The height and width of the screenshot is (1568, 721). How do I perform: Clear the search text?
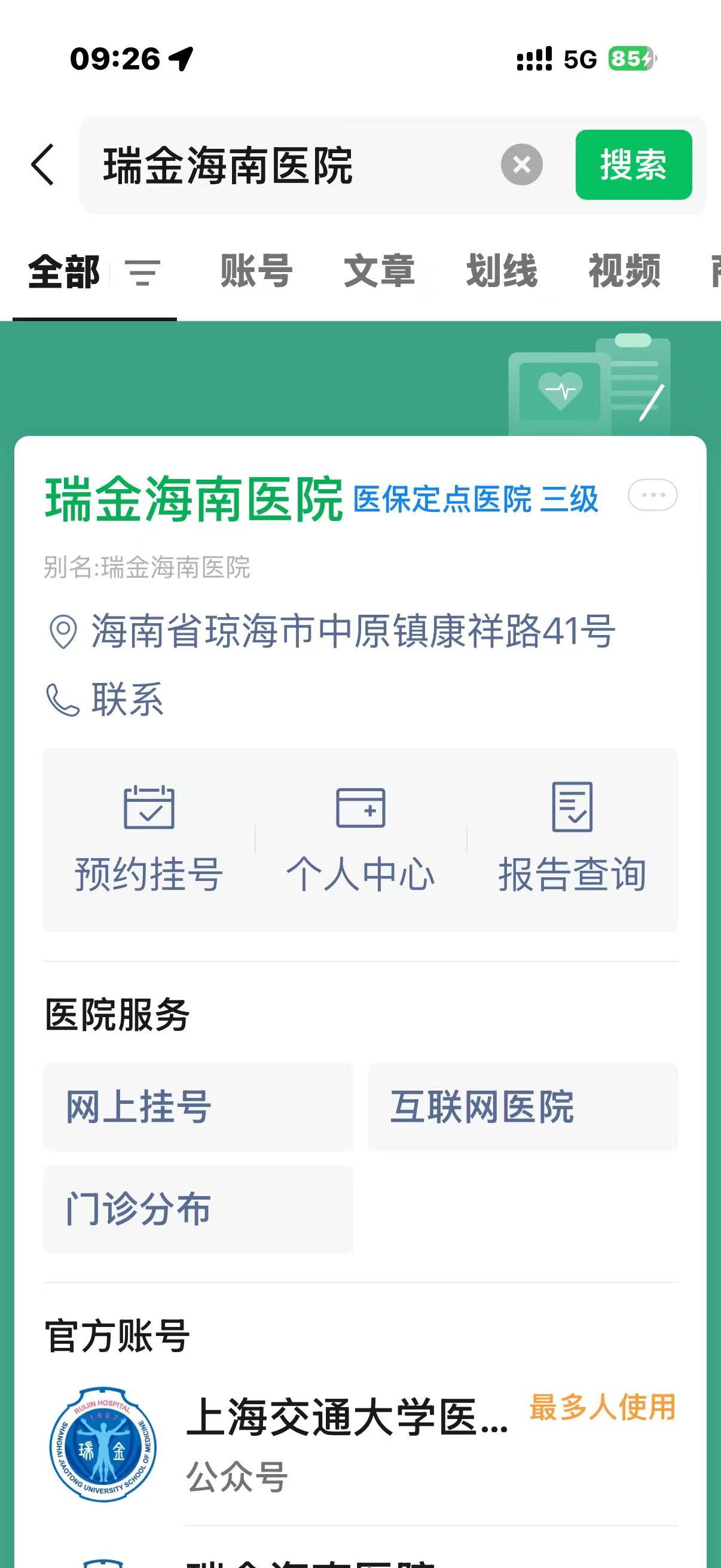tap(521, 164)
